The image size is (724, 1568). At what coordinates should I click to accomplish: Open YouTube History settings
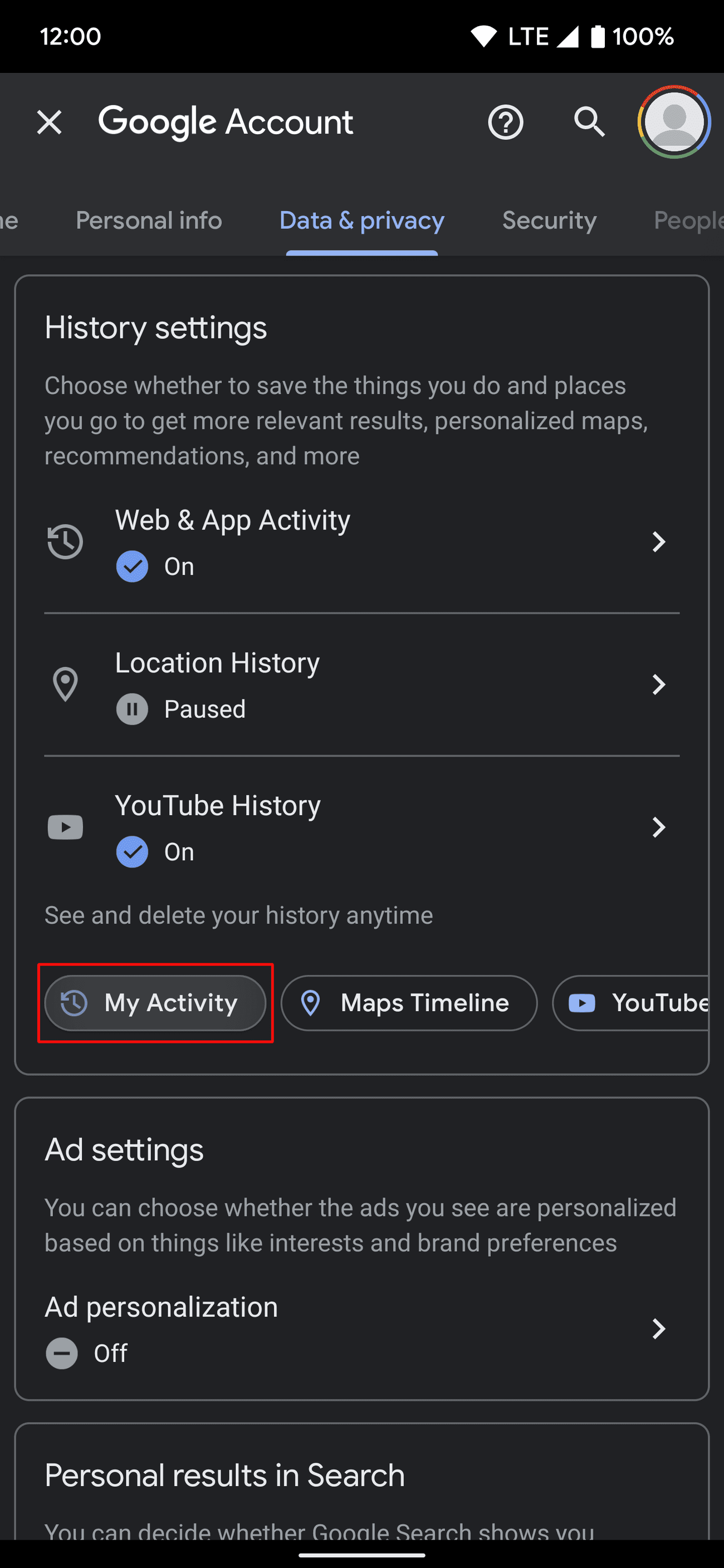coord(361,827)
